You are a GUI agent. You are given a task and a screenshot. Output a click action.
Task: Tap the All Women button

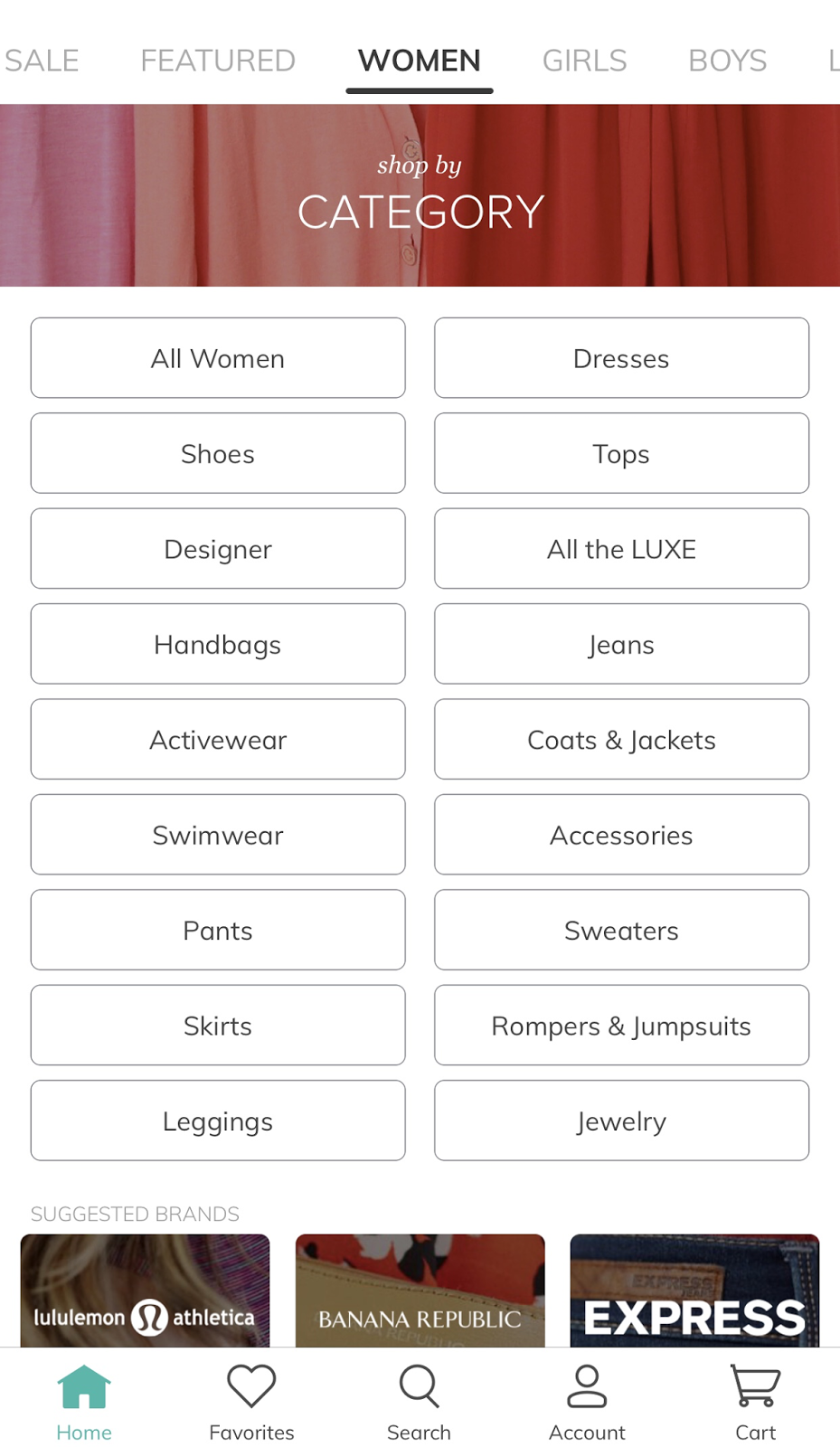click(218, 358)
